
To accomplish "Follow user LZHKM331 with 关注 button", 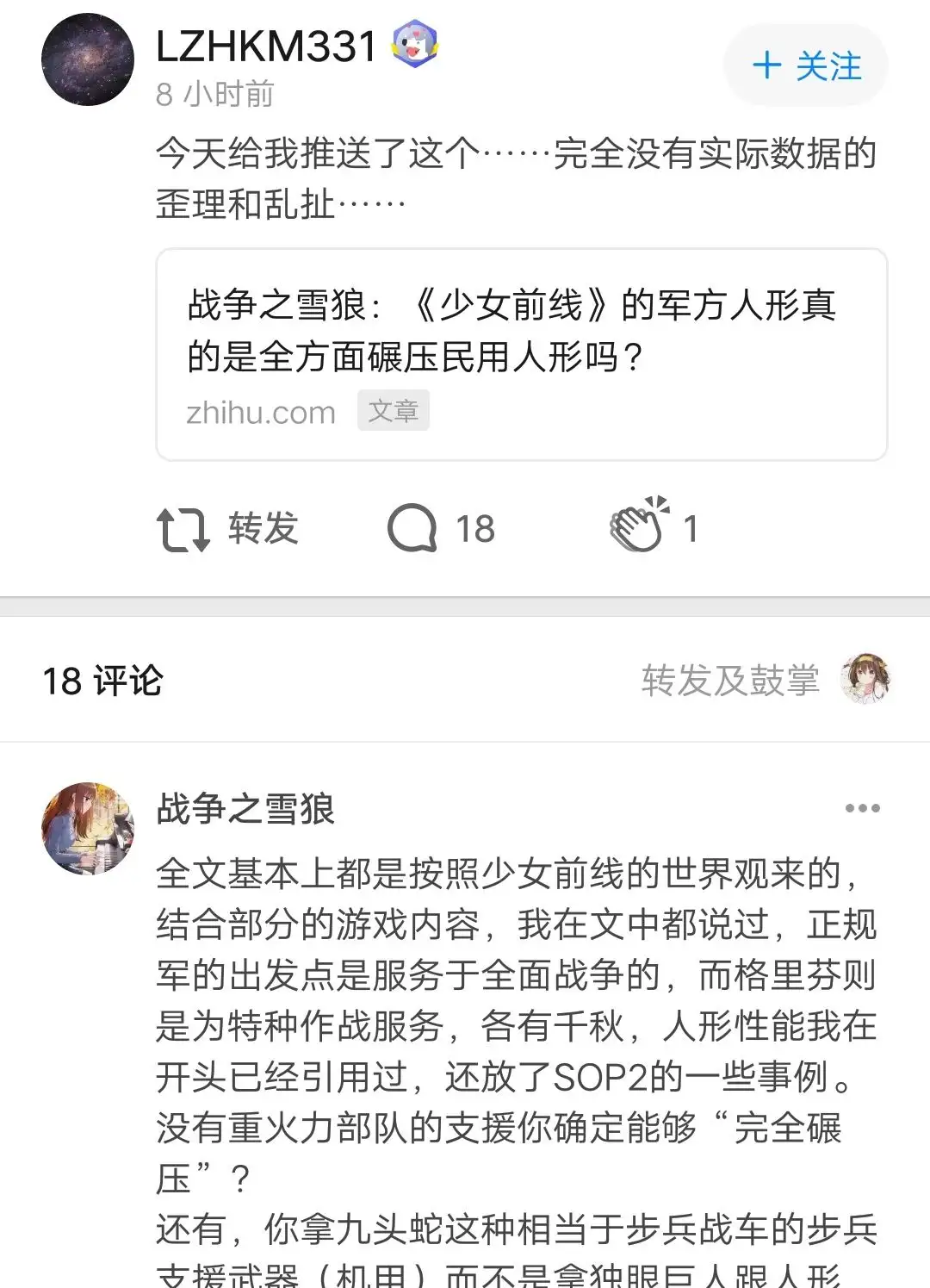I will tap(806, 66).
